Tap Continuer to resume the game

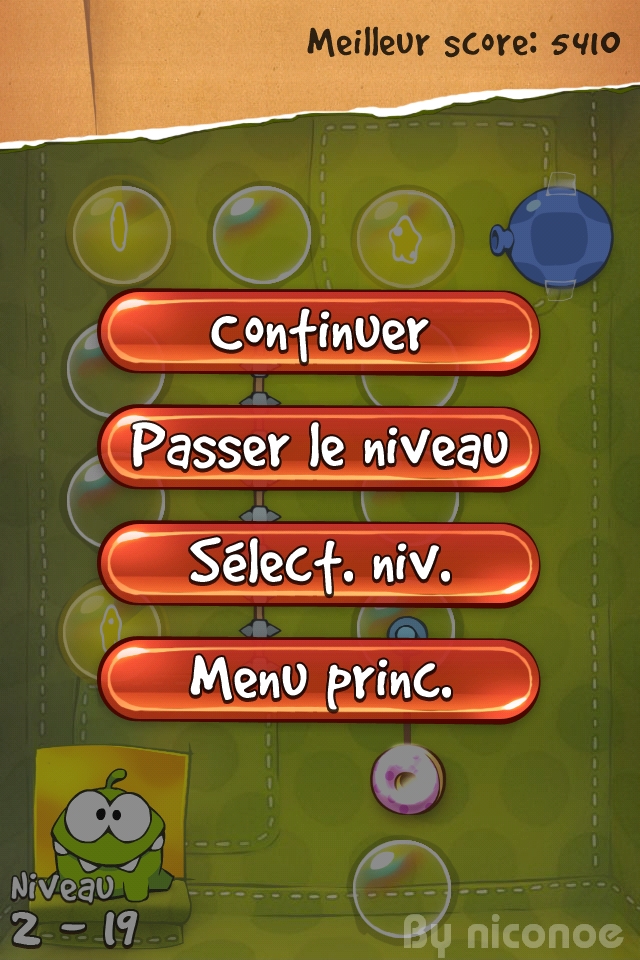point(319,333)
